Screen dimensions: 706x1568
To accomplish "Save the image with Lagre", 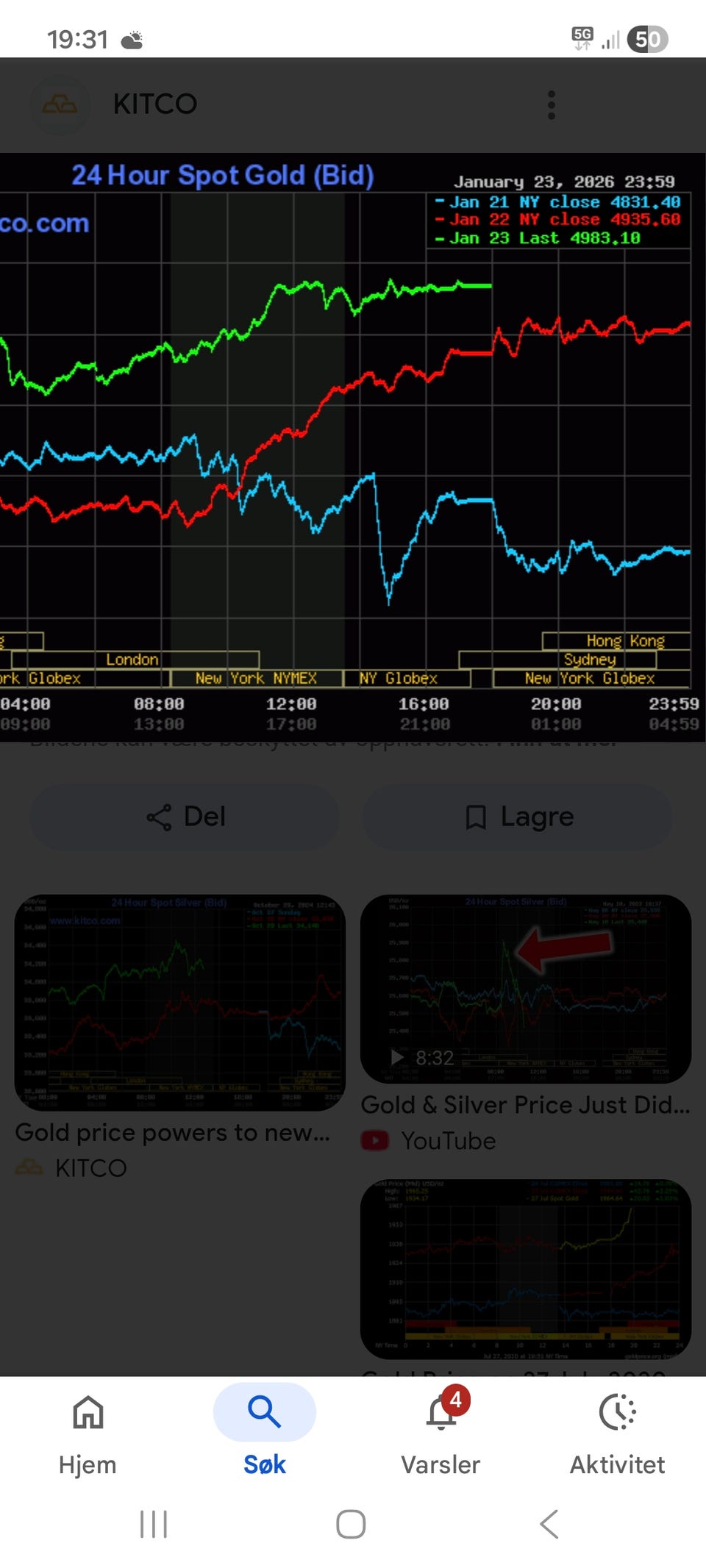I will (518, 817).
